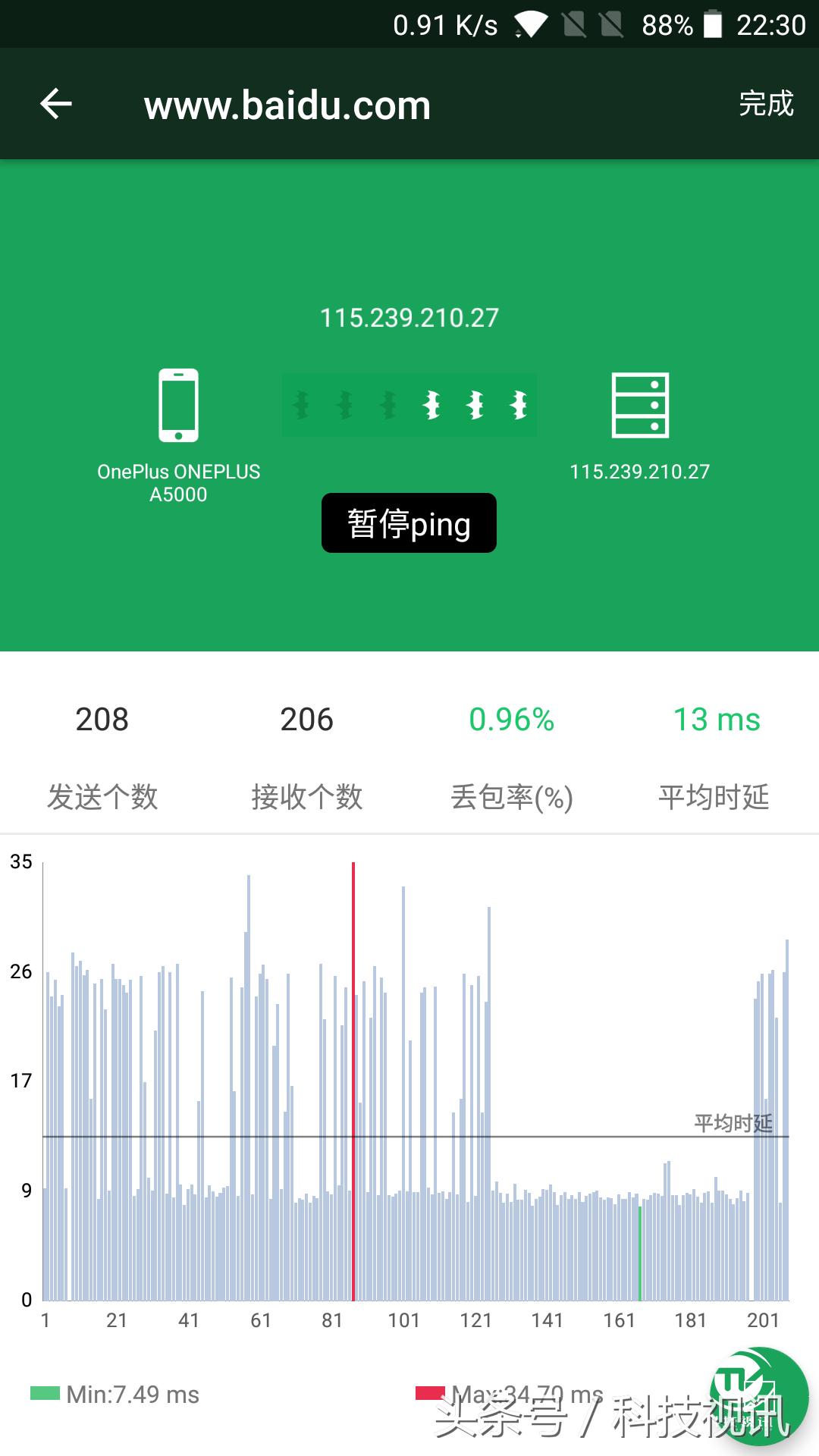Tap the data speed indicator showing 0.91 K/s

pos(442,25)
